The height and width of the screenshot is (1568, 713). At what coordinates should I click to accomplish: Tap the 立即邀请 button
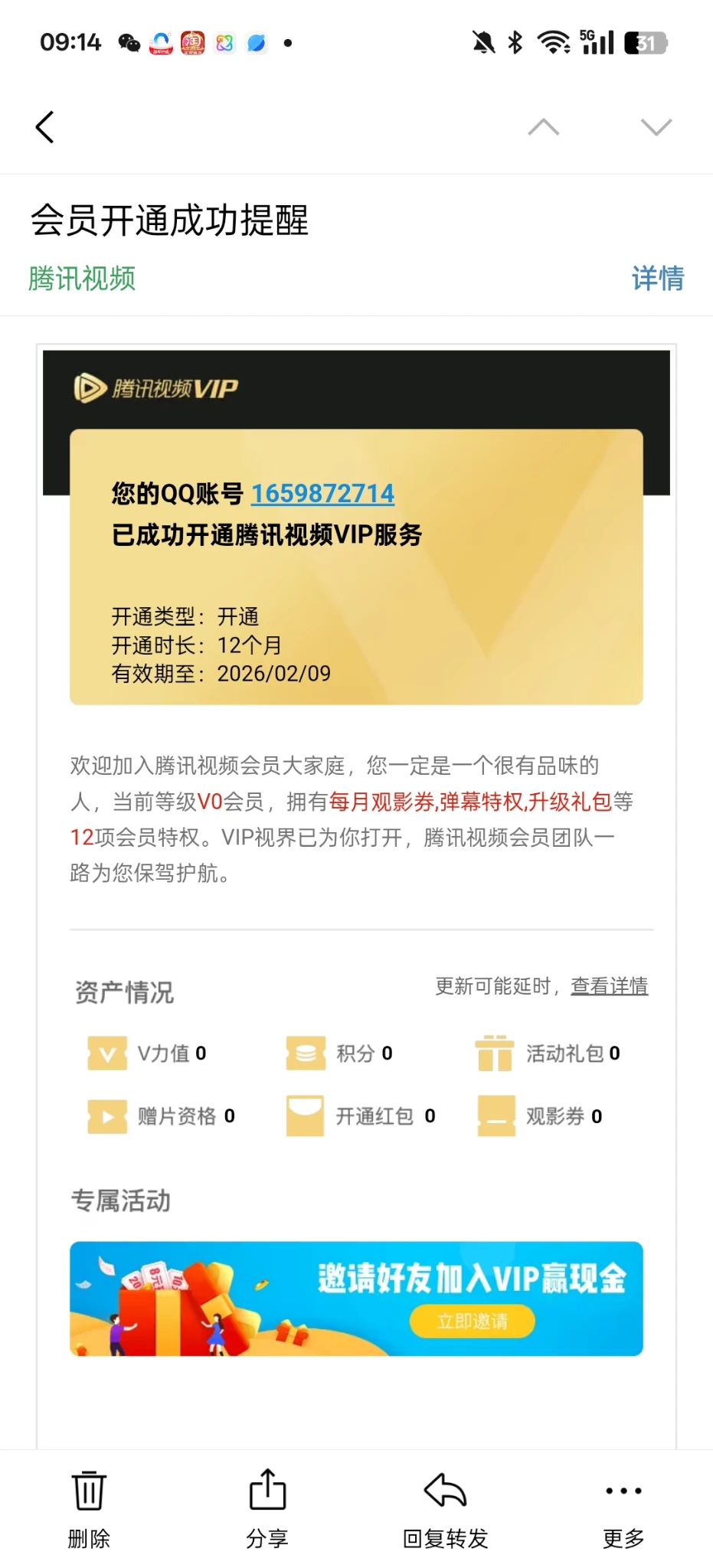(472, 1321)
